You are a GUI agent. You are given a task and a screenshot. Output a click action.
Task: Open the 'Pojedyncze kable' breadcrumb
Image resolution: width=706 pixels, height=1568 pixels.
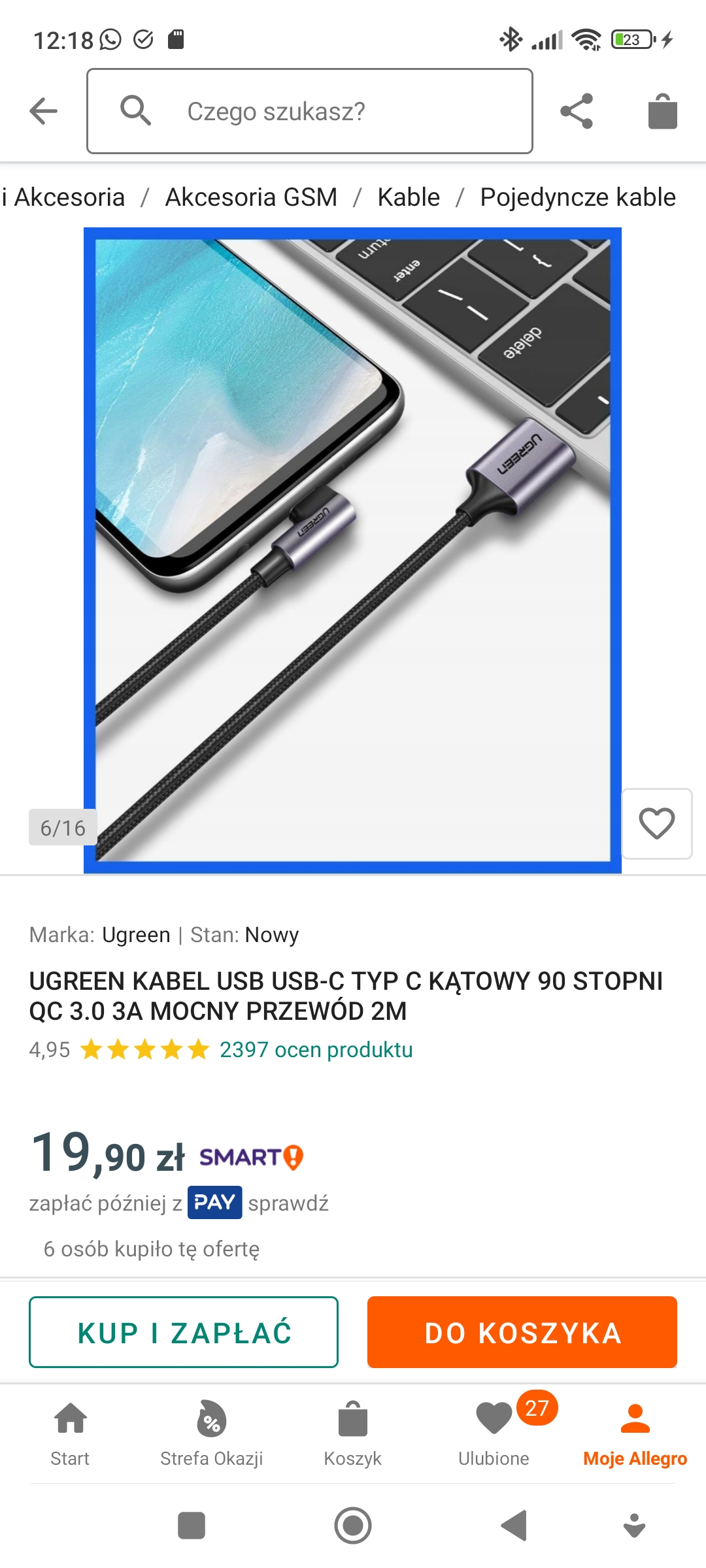[x=578, y=197]
